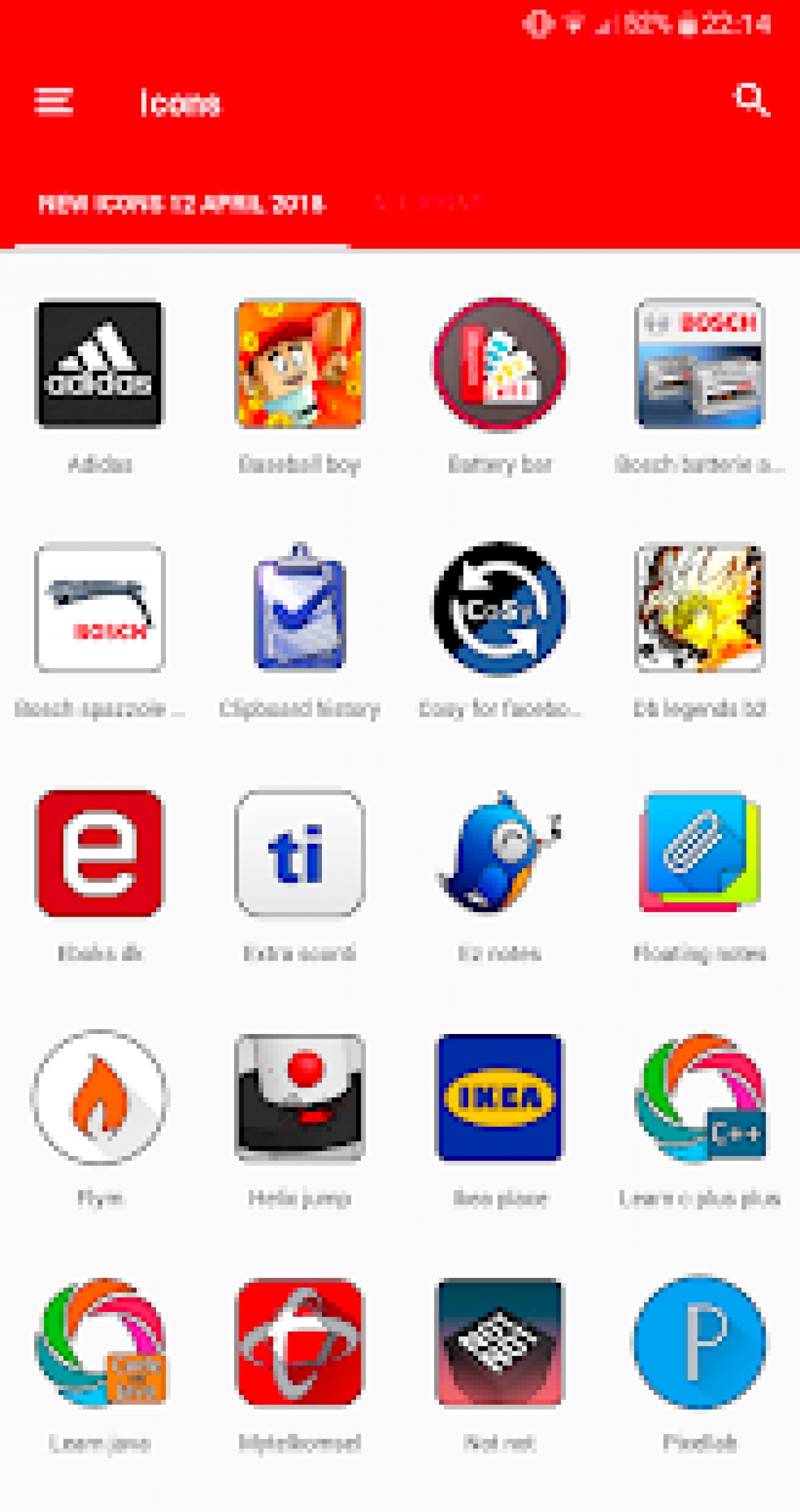Open the Adidas icon
The height and width of the screenshot is (1512, 800).
100,365
